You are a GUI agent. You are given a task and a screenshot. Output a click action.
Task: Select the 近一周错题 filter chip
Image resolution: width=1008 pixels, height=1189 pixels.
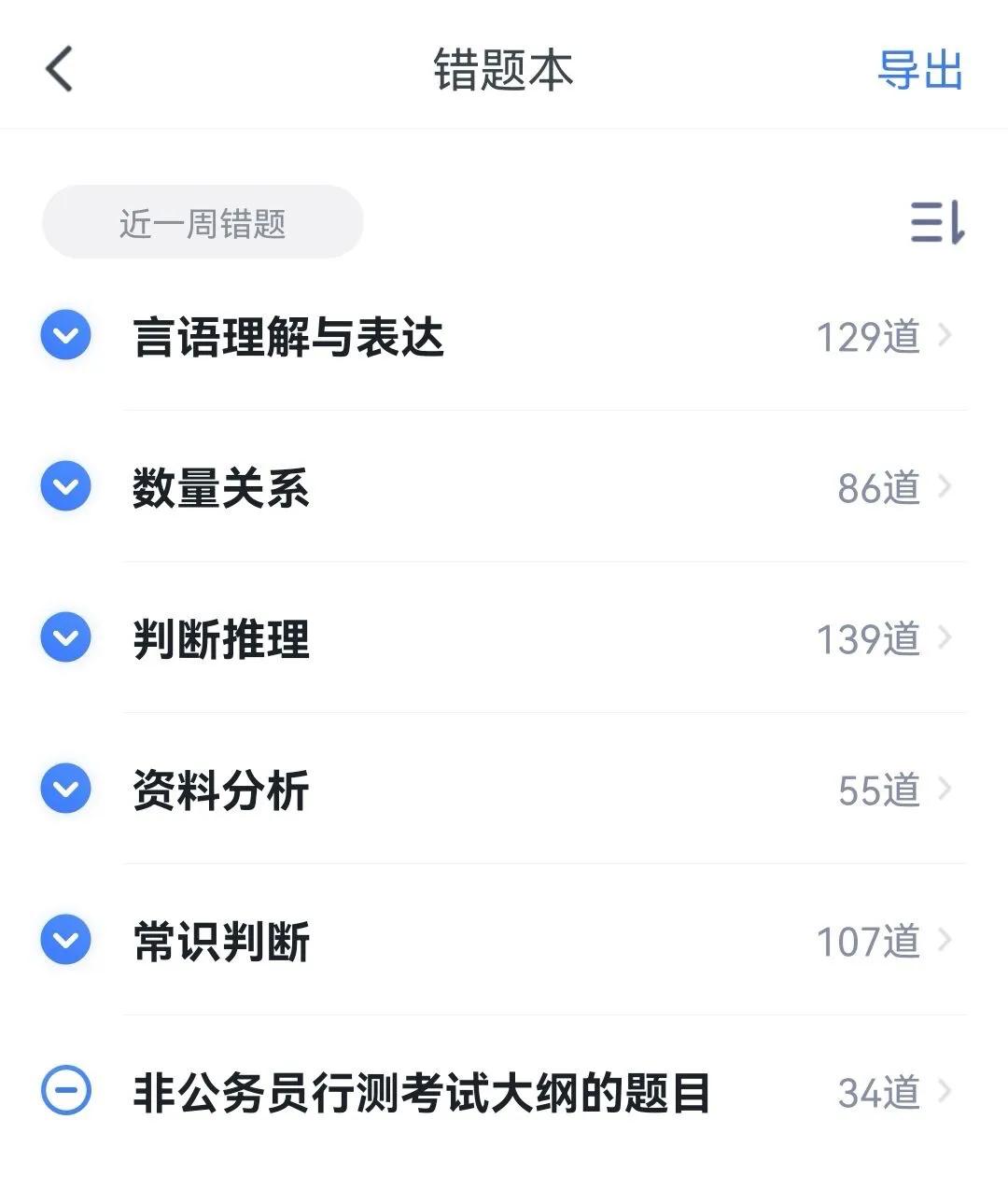coord(202,221)
